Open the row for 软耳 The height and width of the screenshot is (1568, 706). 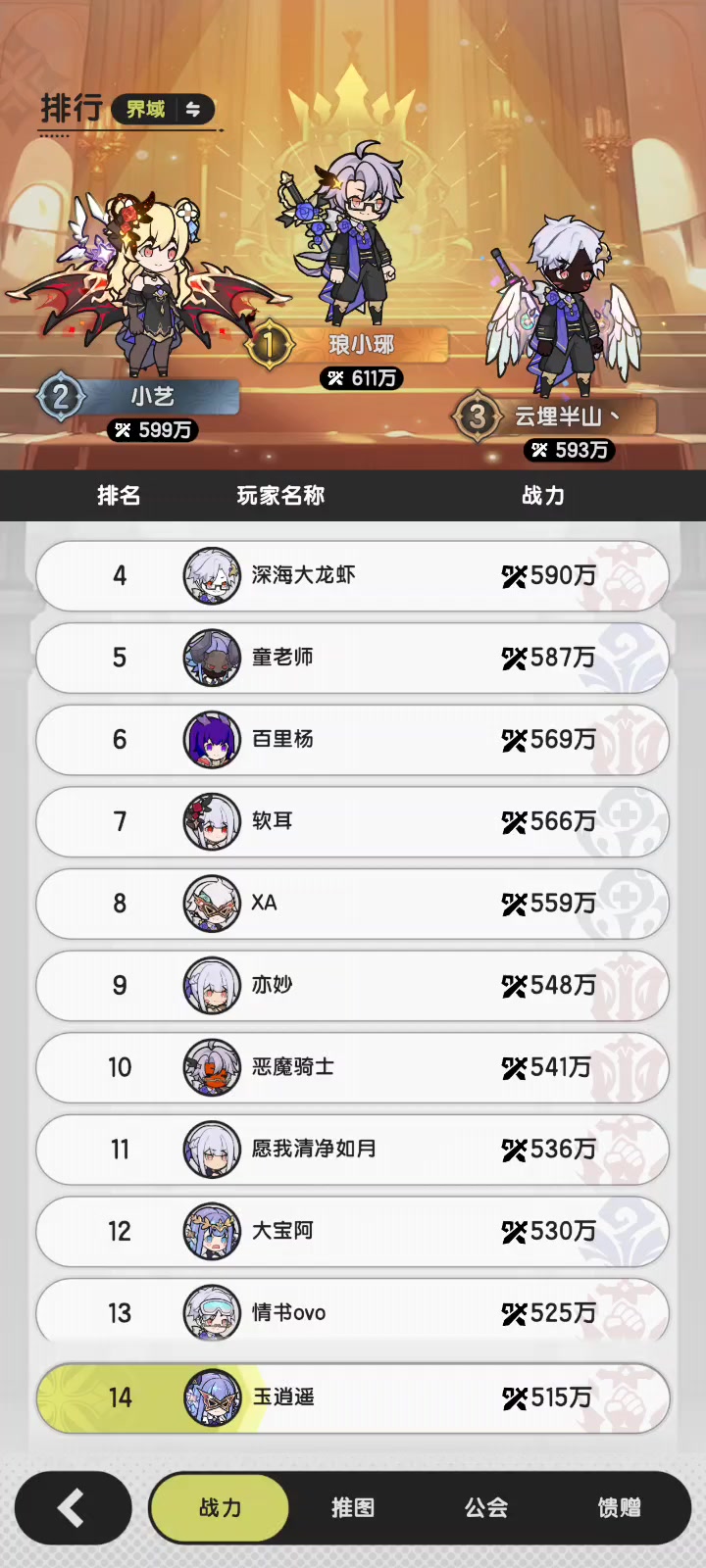[x=353, y=821]
